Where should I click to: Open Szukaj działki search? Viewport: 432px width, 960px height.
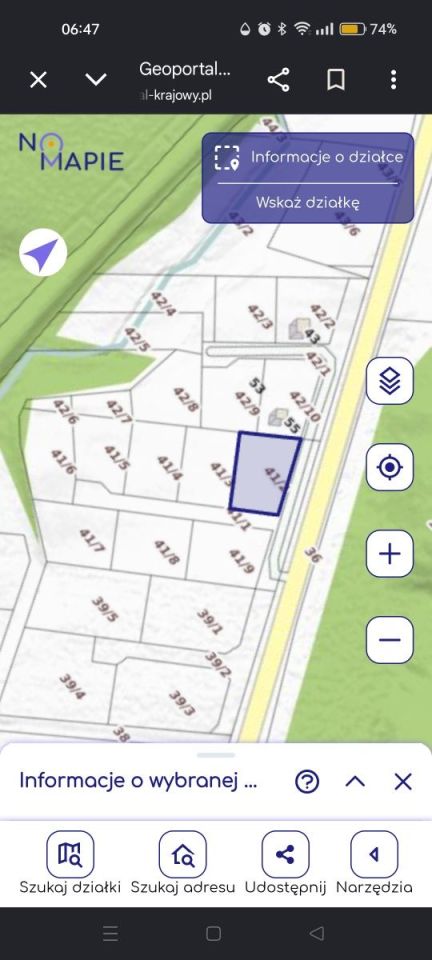(70, 864)
